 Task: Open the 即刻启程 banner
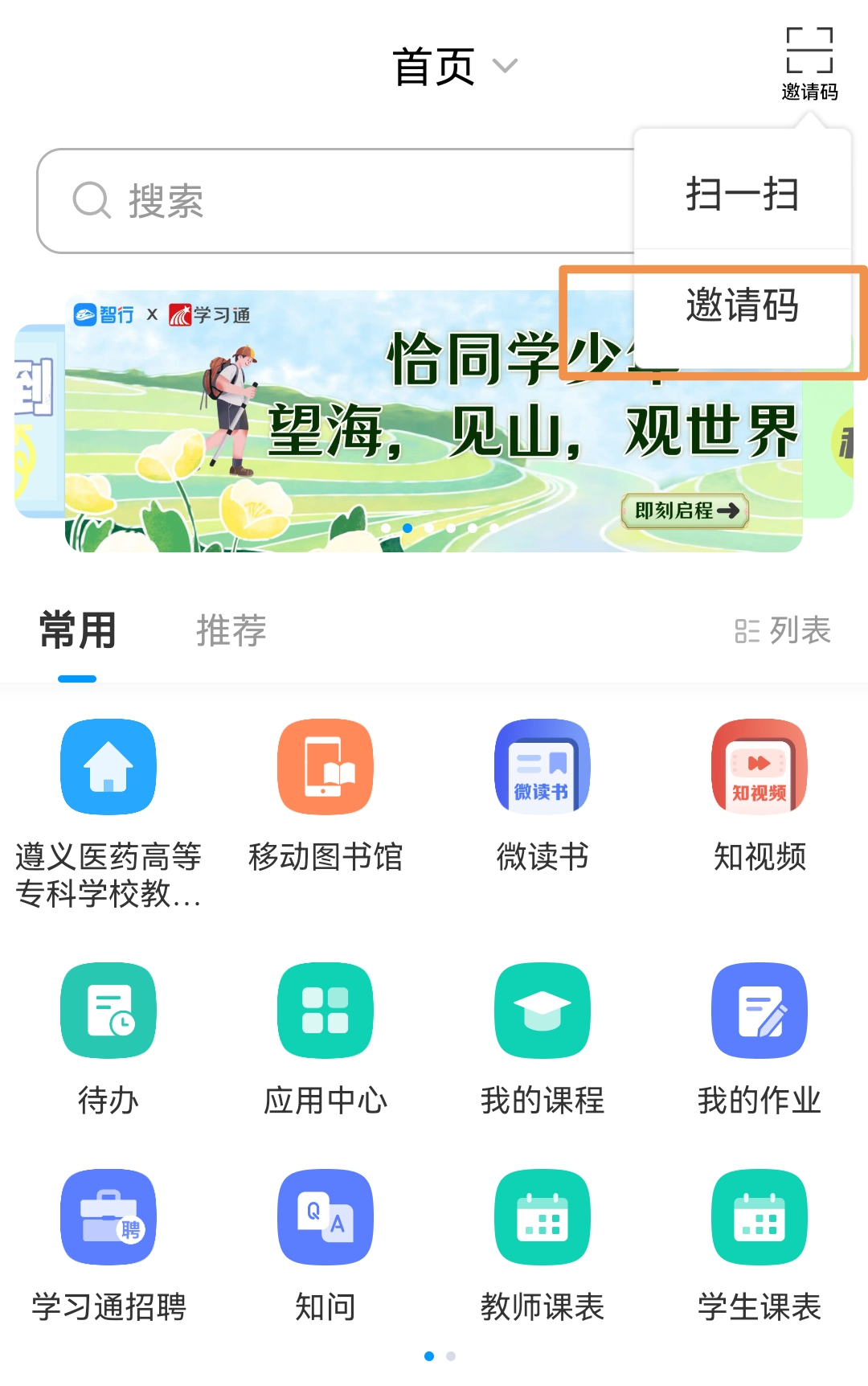pyautogui.click(x=685, y=511)
